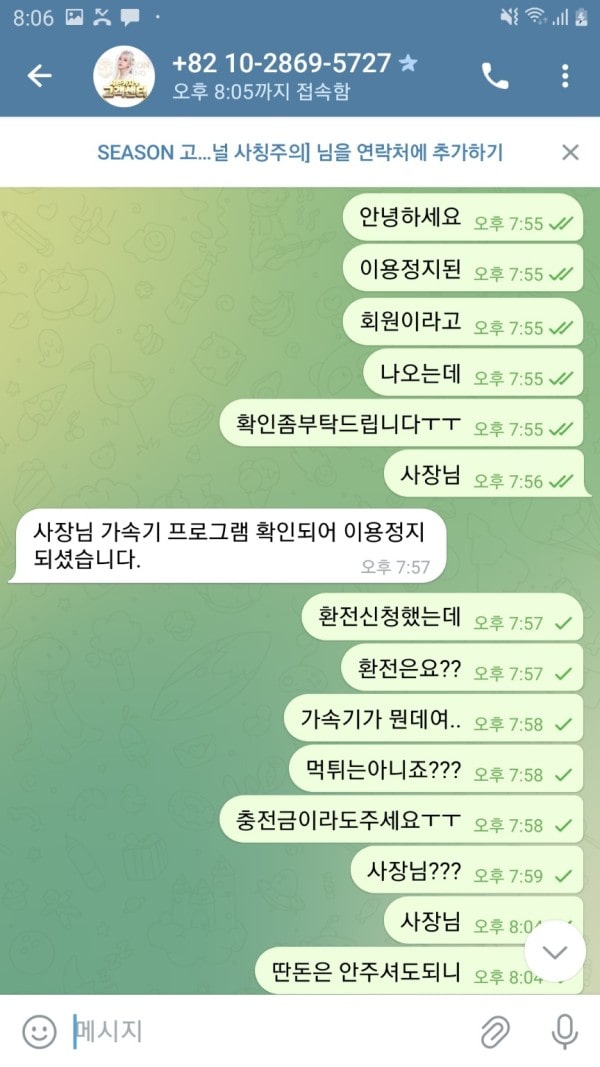Record a voice message with the microphone
600x1067 pixels.
[564, 1032]
